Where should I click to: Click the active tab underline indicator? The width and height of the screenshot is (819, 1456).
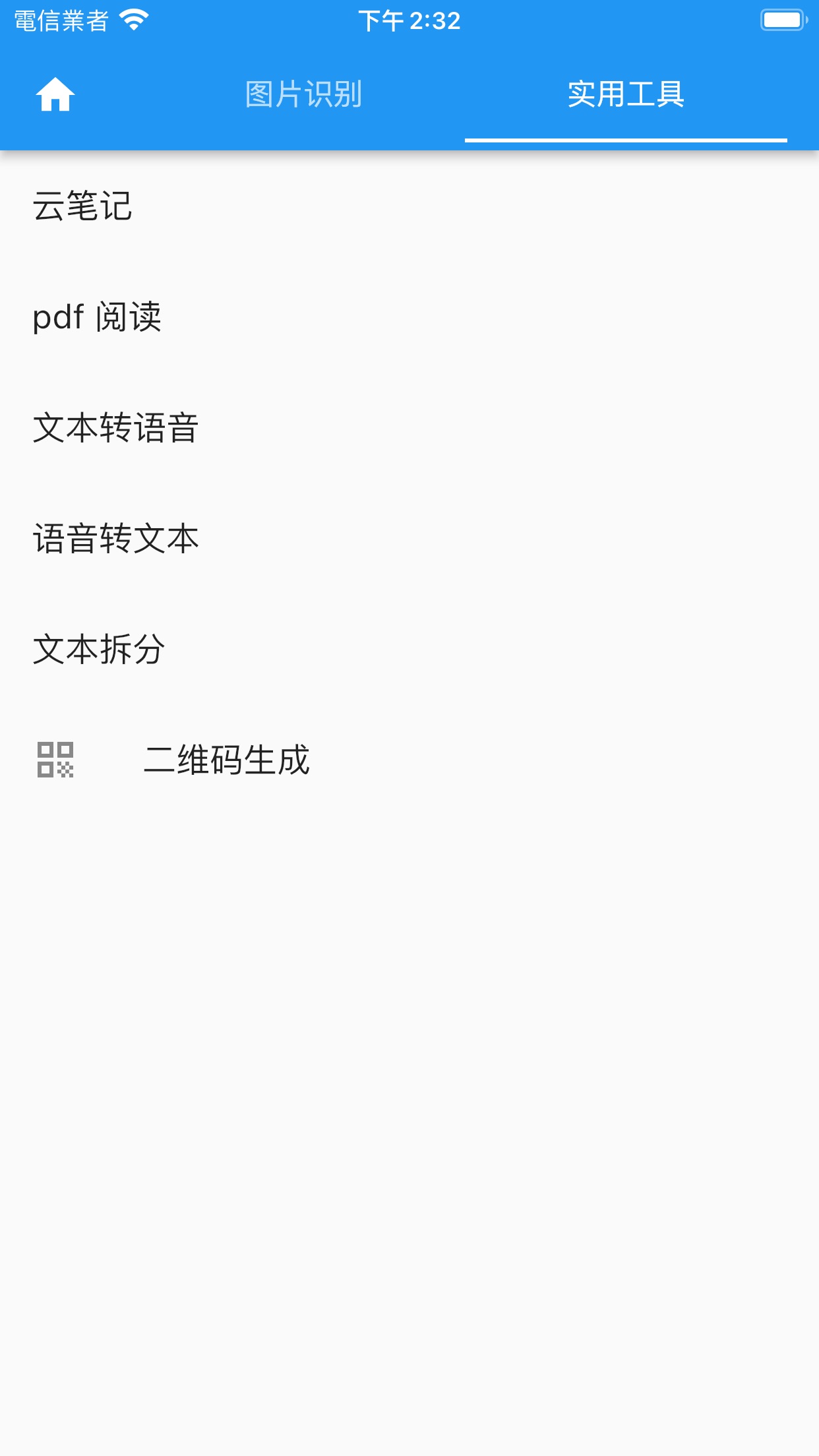pos(626,140)
